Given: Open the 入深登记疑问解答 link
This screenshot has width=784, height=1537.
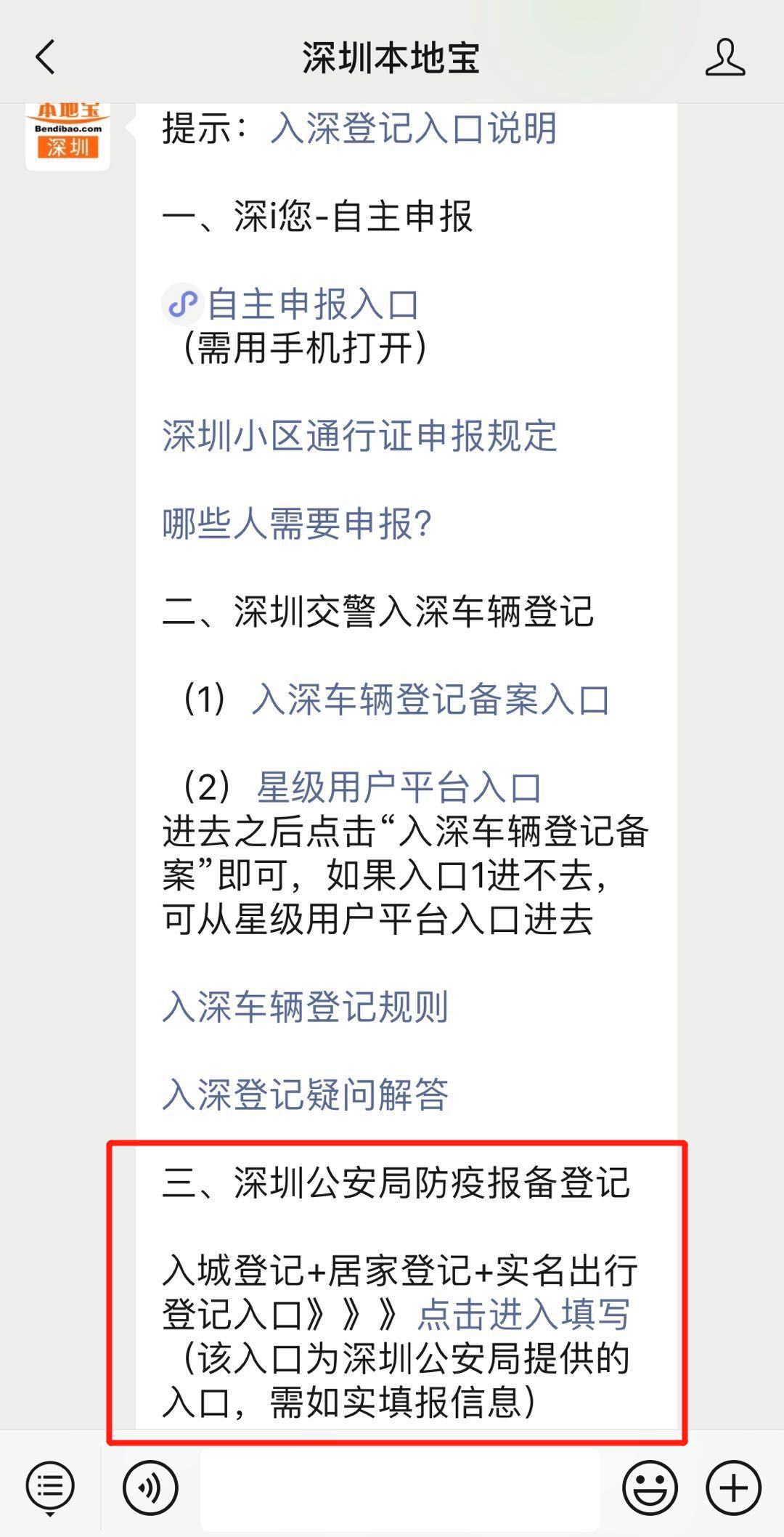Looking at the screenshot, I should 306,1094.
